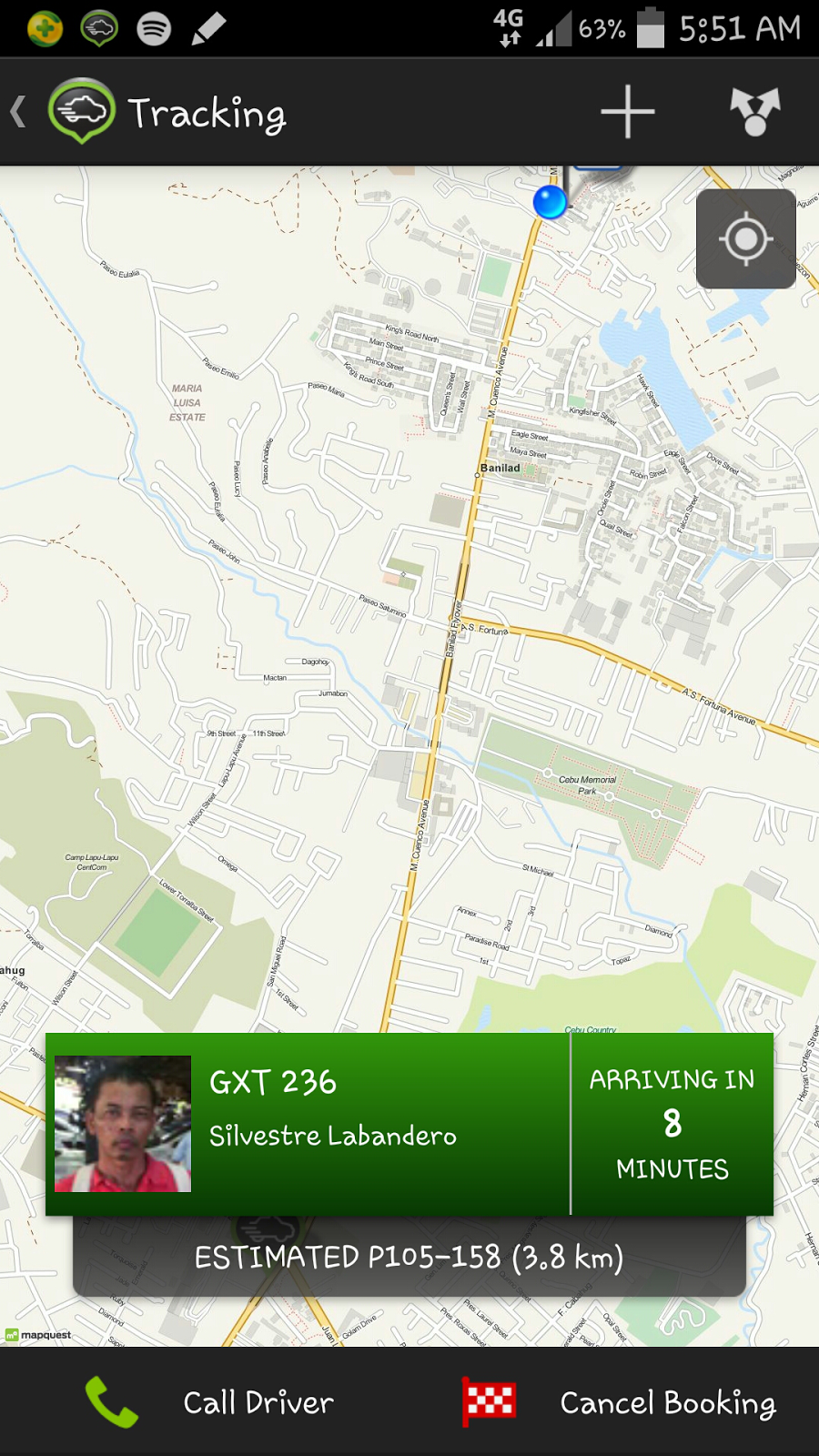819x1456 pixels.
Task: Open driver Silvestre Labandero's details card
Action: pos(308,1124)
